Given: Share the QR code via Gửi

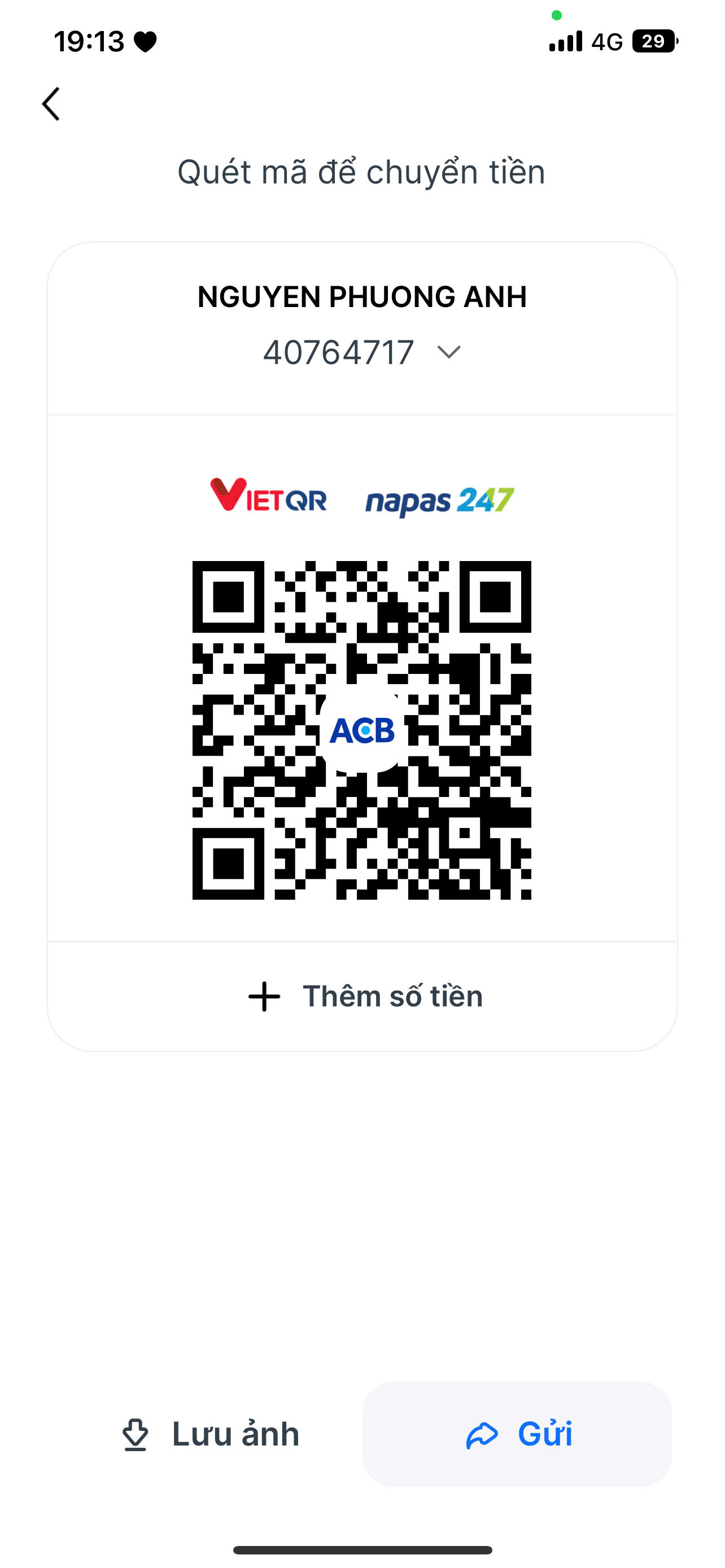Looking at the screenshot, I should 517,1434.
